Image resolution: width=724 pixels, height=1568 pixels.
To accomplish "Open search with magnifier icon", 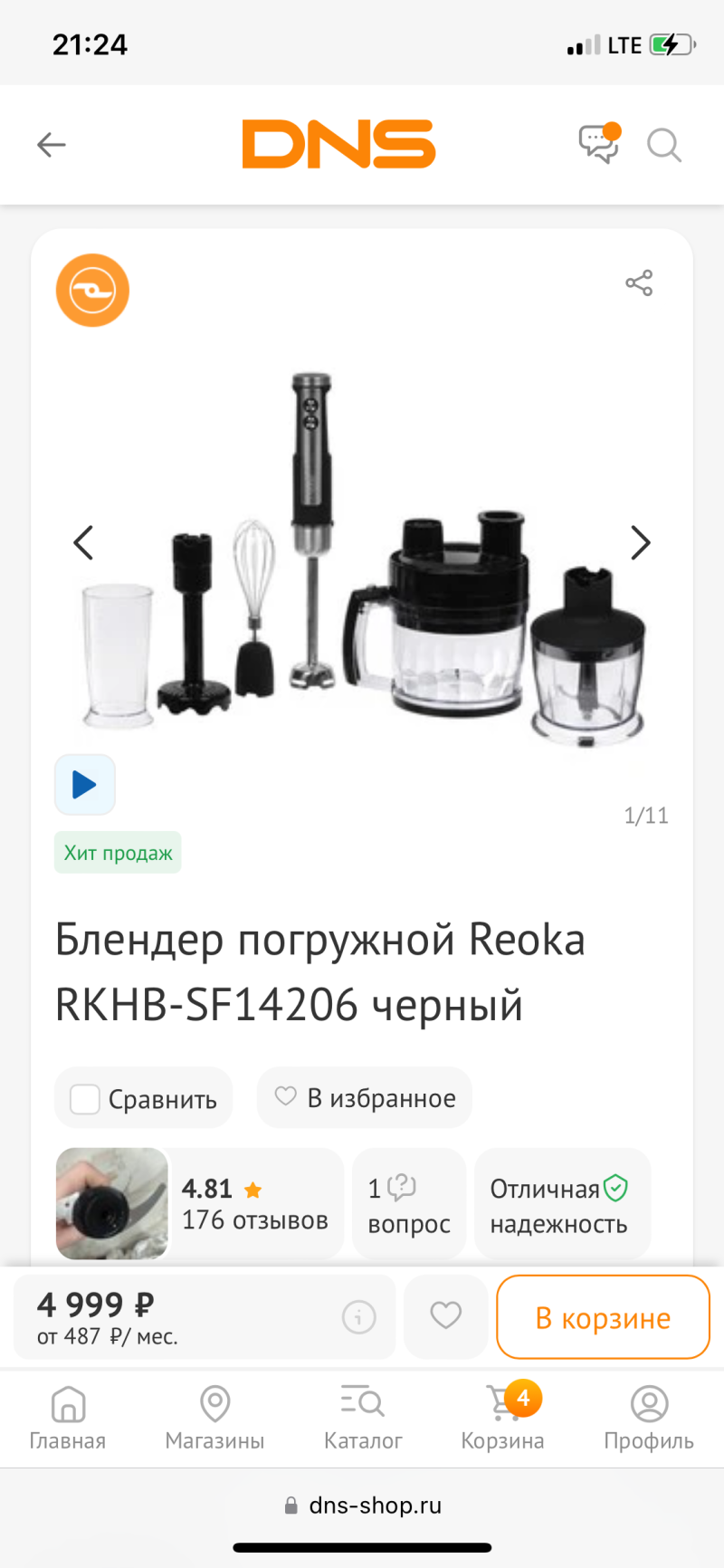I will click(x=663, y=145).
